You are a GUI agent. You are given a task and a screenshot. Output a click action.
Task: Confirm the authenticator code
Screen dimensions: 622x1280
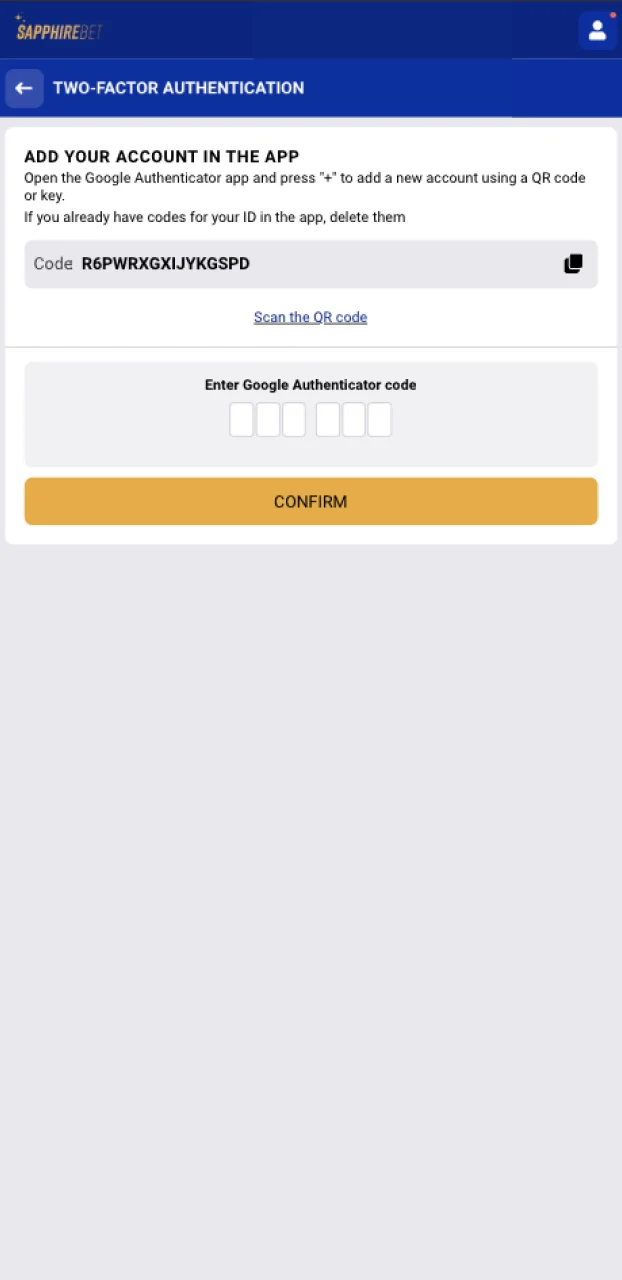point(310,501)
